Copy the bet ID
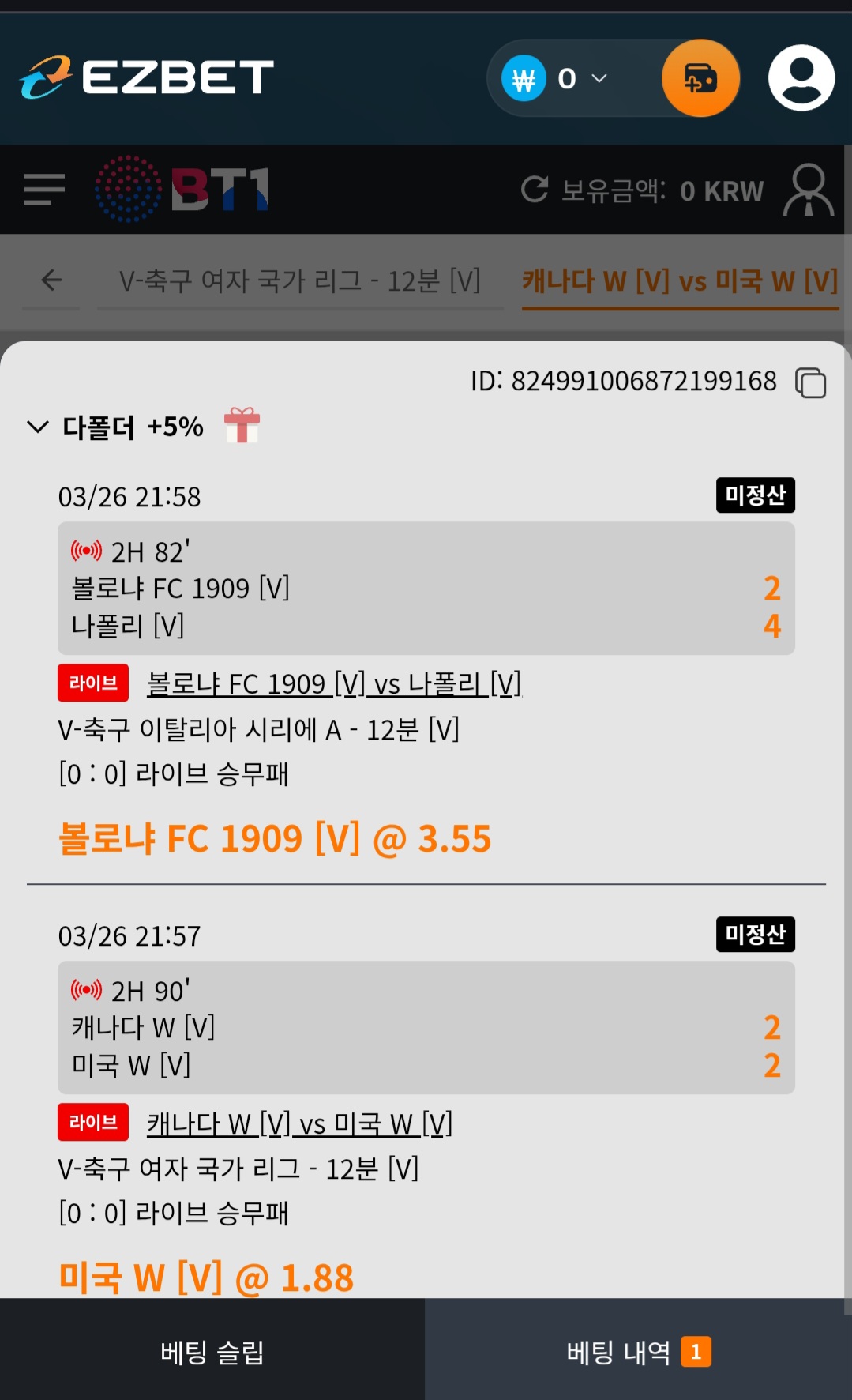Screen dimensions: 852x1400 [810, 382]
